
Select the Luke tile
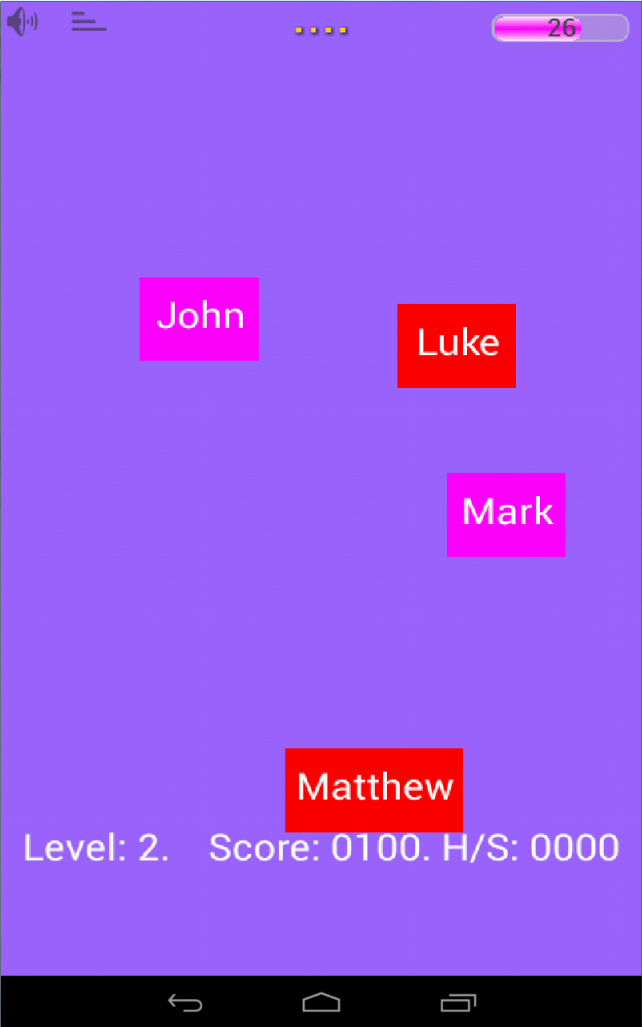[x=456, y=345]
